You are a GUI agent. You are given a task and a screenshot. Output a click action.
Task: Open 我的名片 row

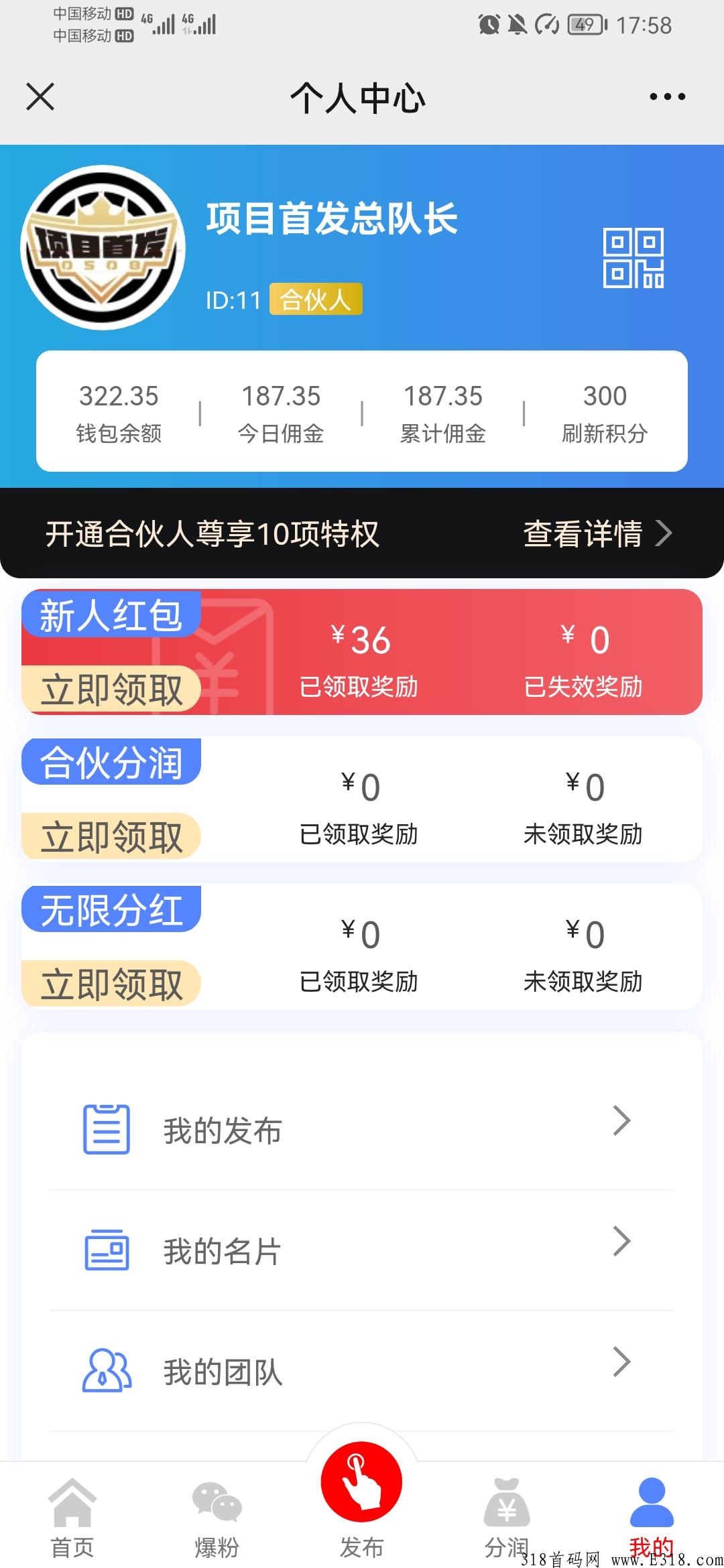click(362, 1250)
